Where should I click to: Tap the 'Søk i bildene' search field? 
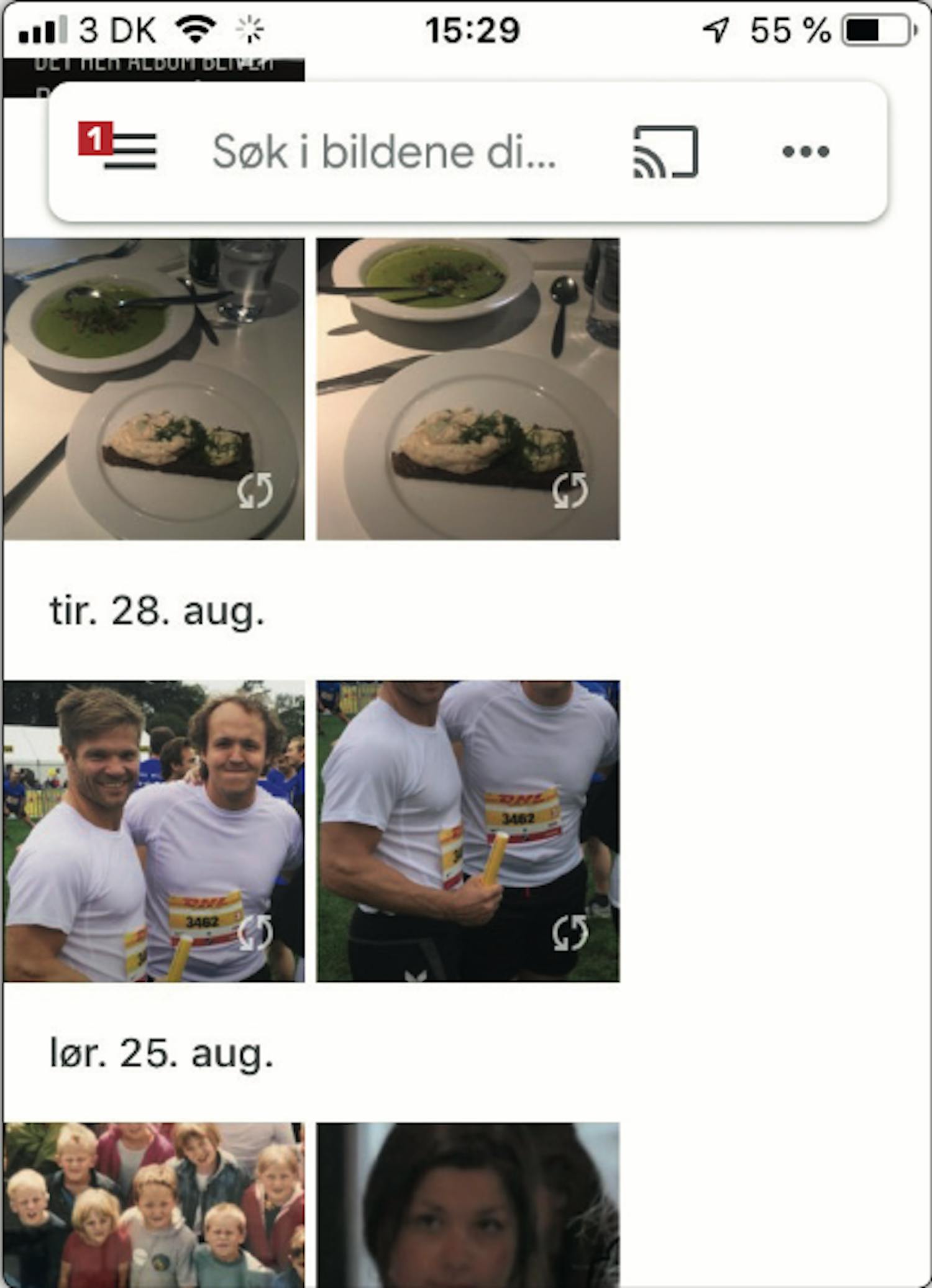coord(384,152)
